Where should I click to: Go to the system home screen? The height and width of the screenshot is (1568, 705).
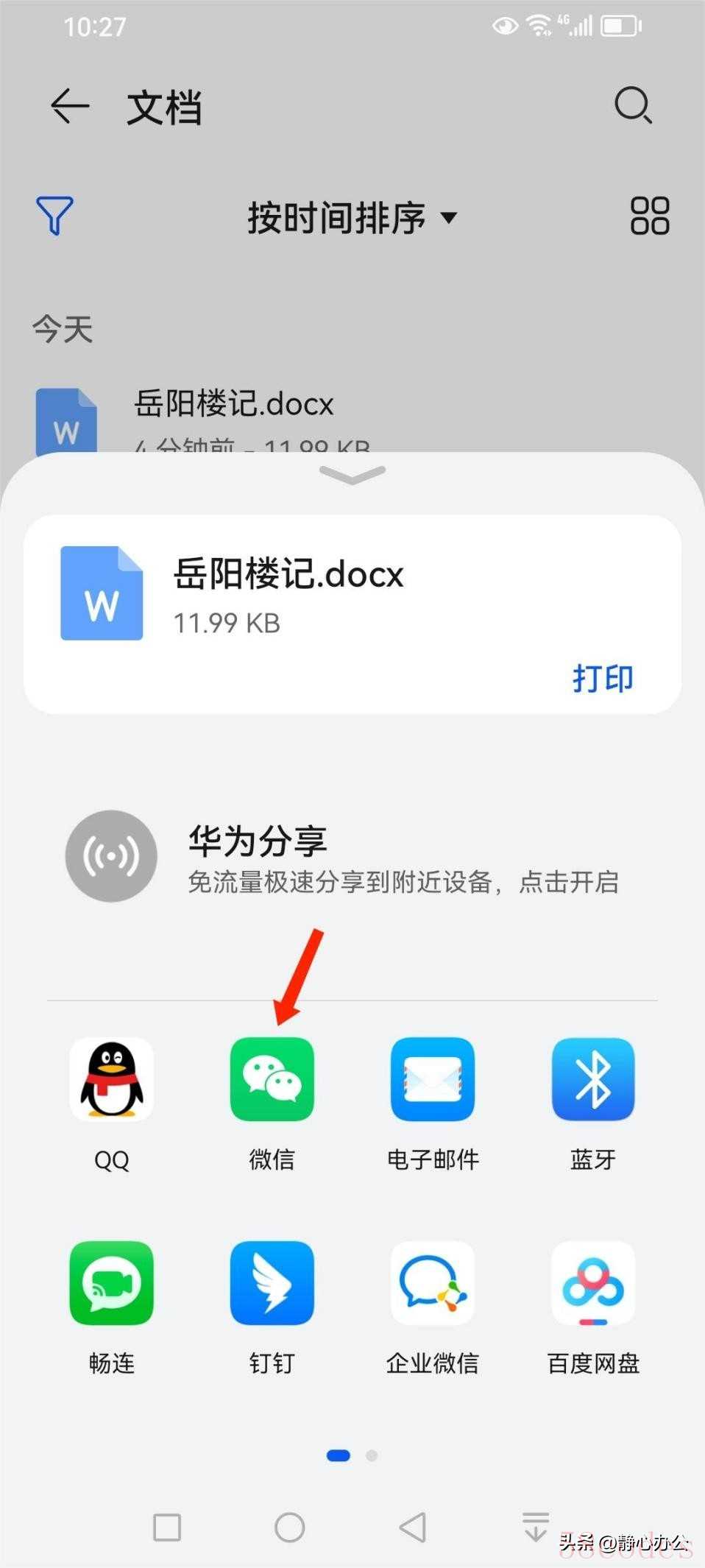pos(289,1528)
